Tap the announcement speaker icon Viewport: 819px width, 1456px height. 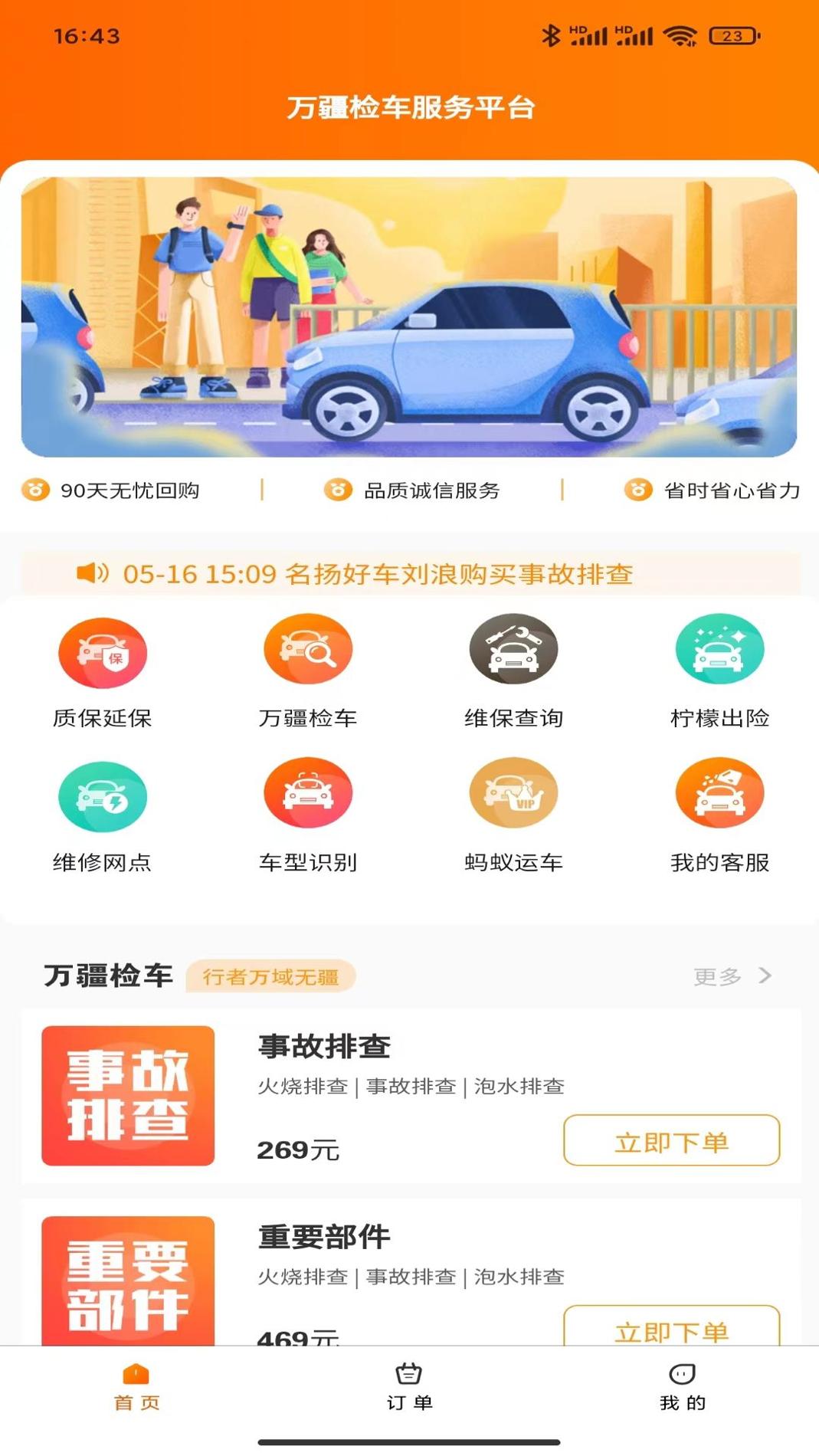(92, 575)
